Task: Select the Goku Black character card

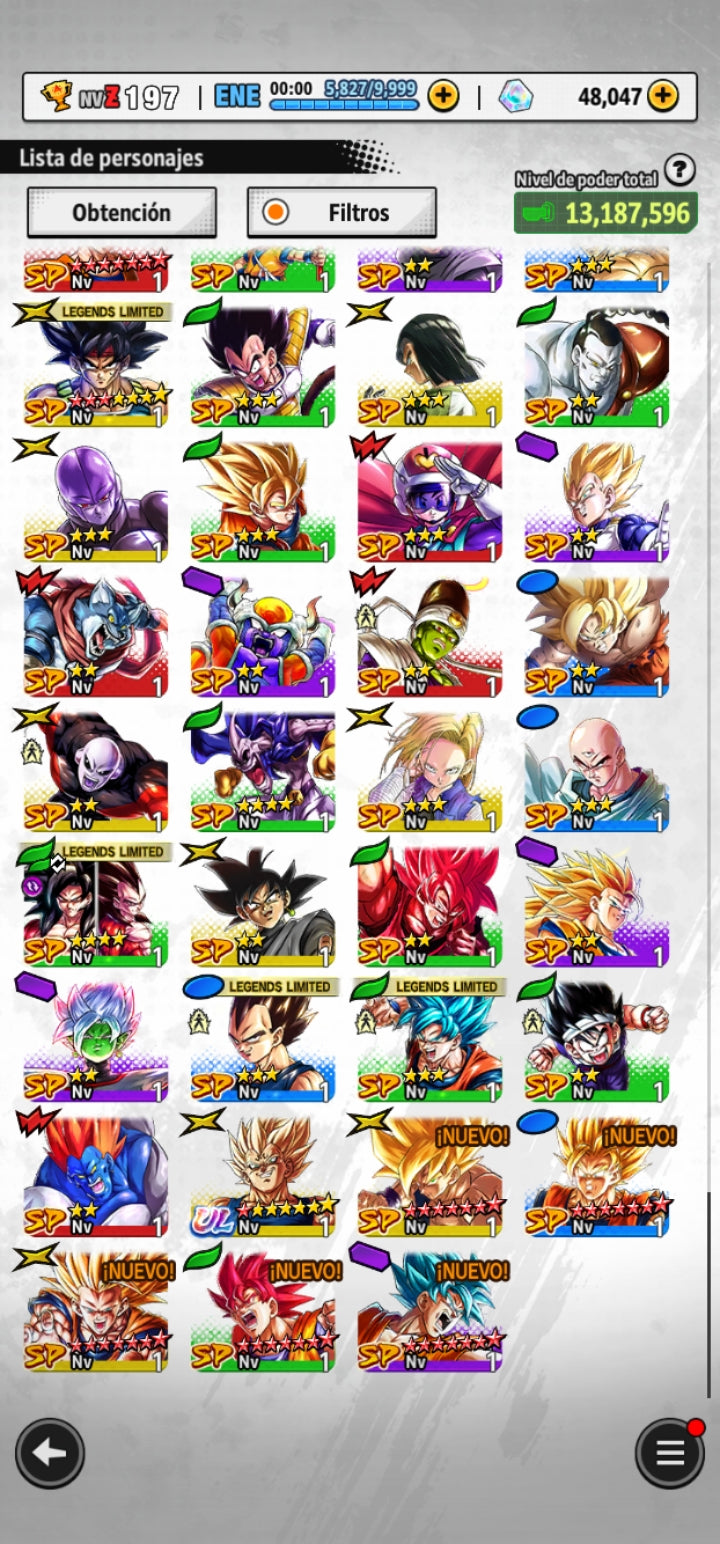Action: pyautogui.click(x=263, y=905)
